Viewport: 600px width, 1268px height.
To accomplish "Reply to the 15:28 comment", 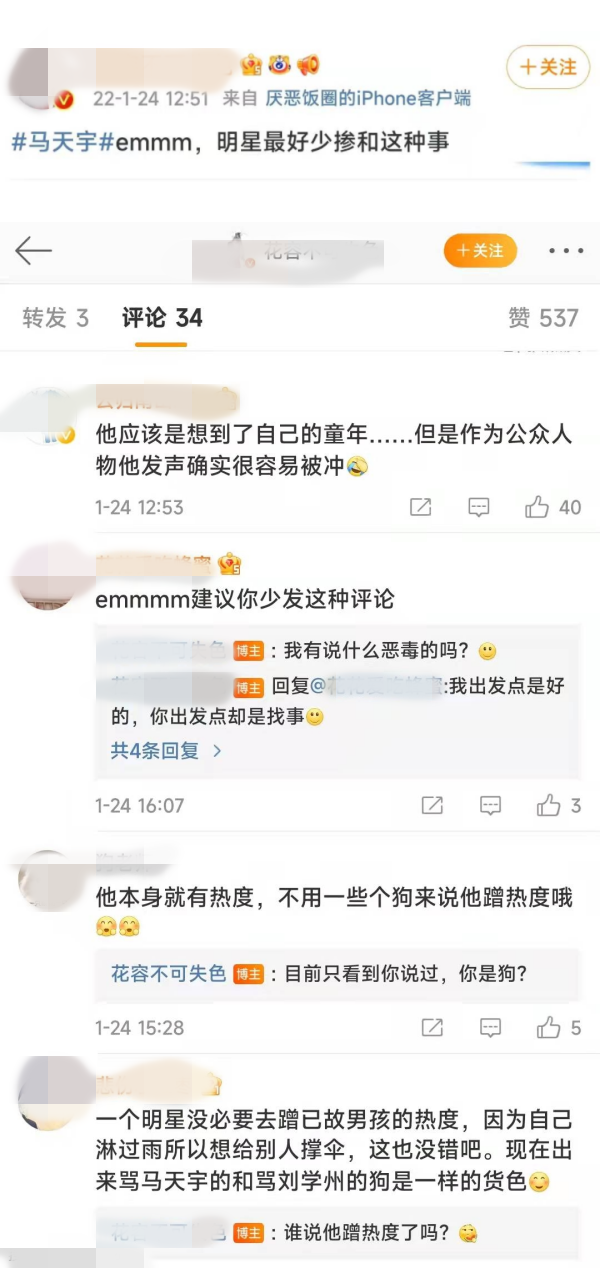I will click(490, 1027).
